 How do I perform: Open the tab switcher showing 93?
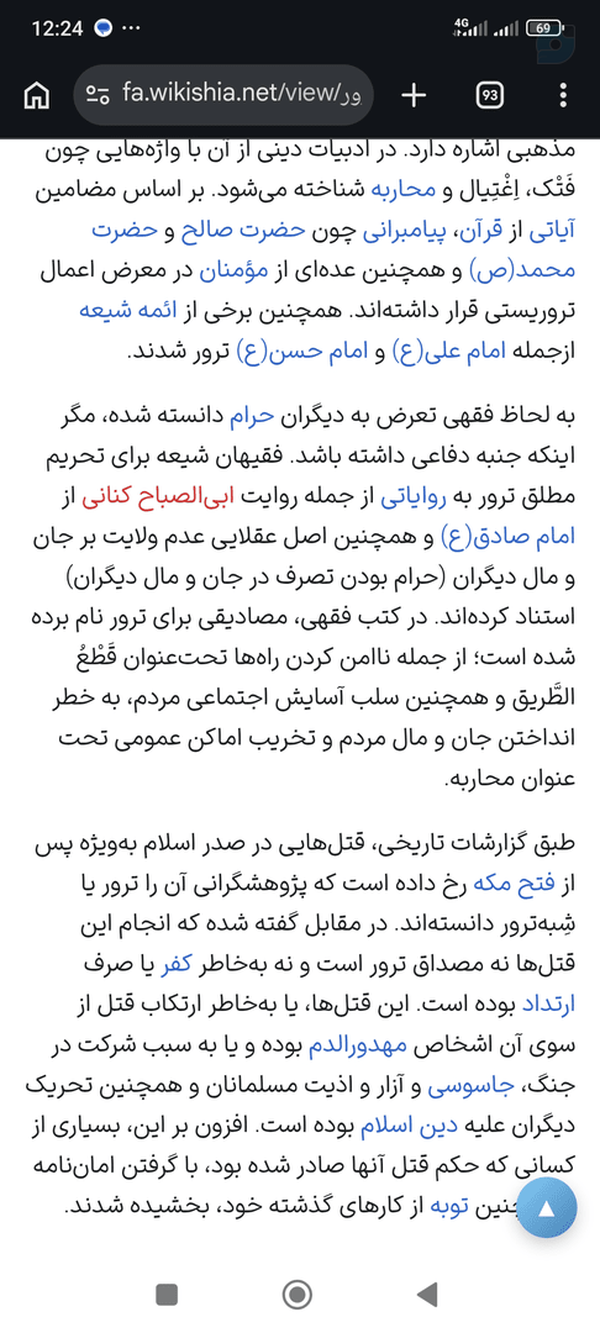click(x=490, y=96)
